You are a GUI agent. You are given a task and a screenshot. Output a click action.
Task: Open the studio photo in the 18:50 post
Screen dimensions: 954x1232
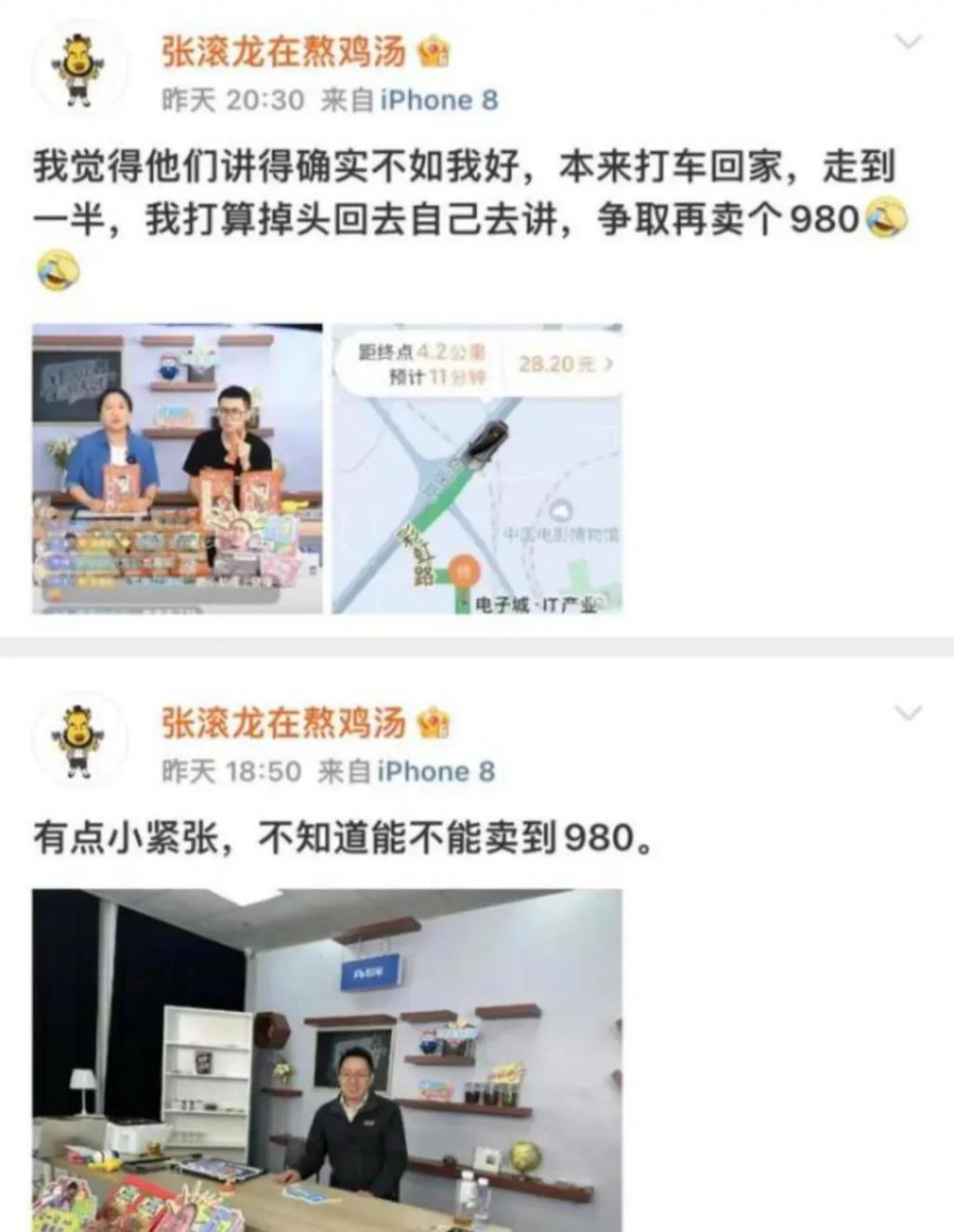327,1060
